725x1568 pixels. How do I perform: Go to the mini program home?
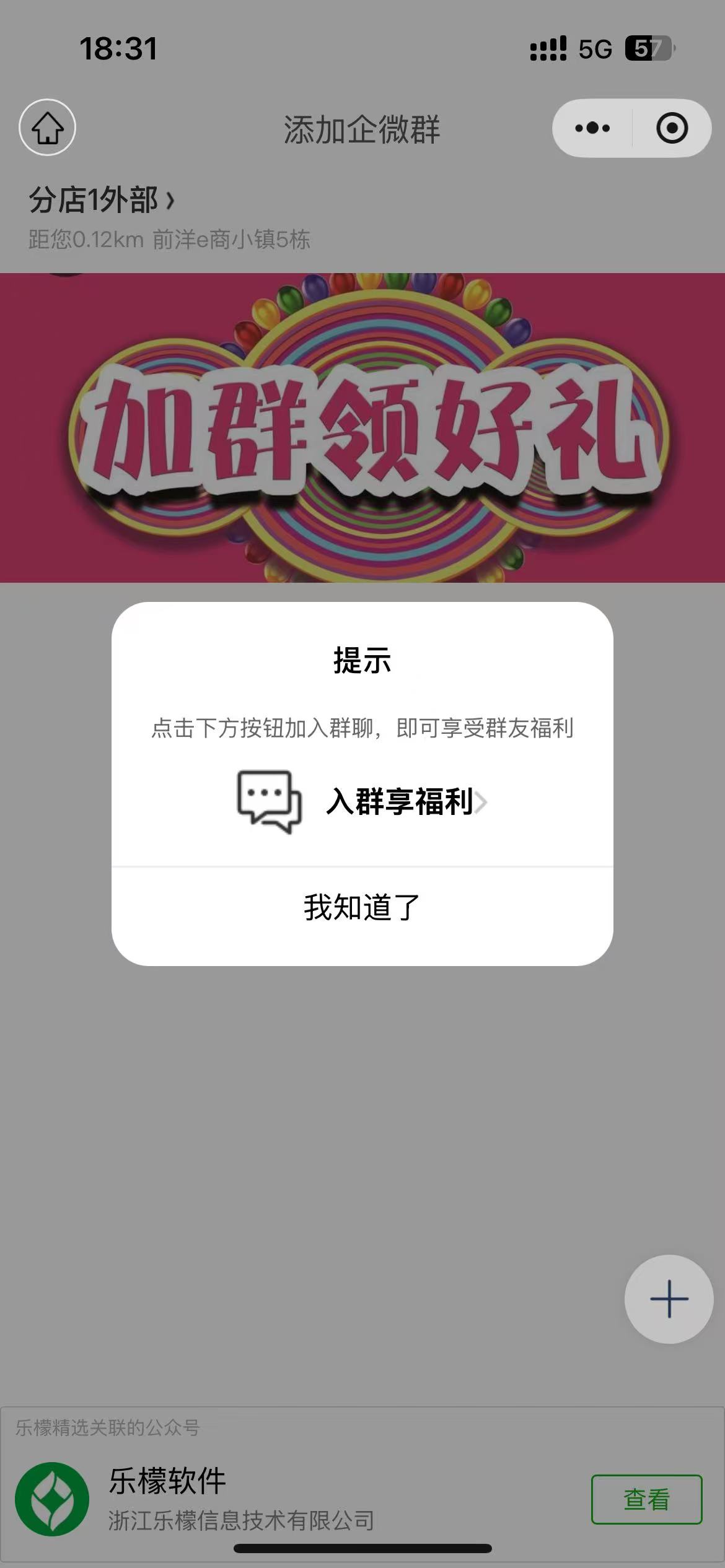(48, 128)
